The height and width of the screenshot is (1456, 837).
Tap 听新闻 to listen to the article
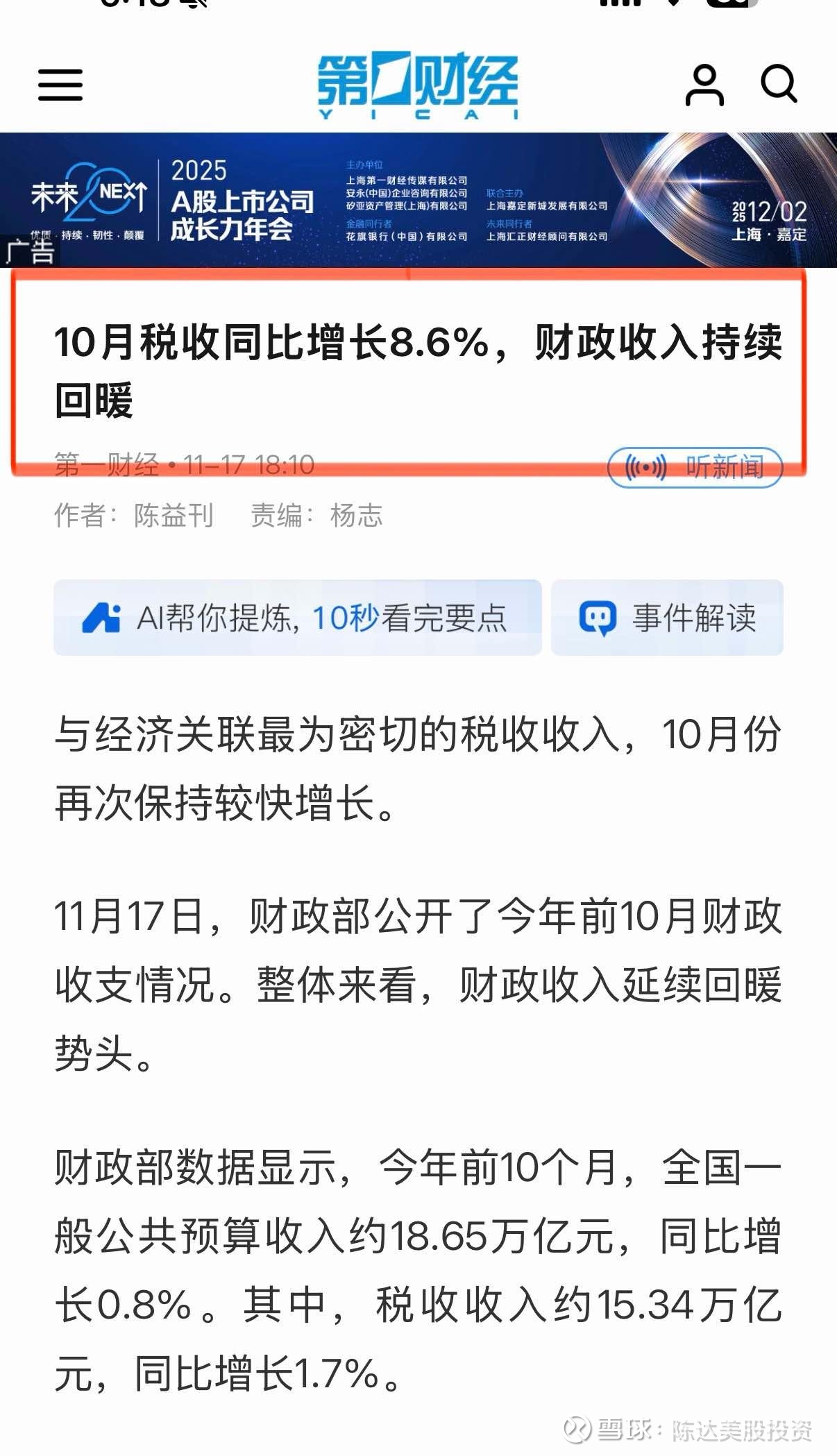[x=695, y=467]
